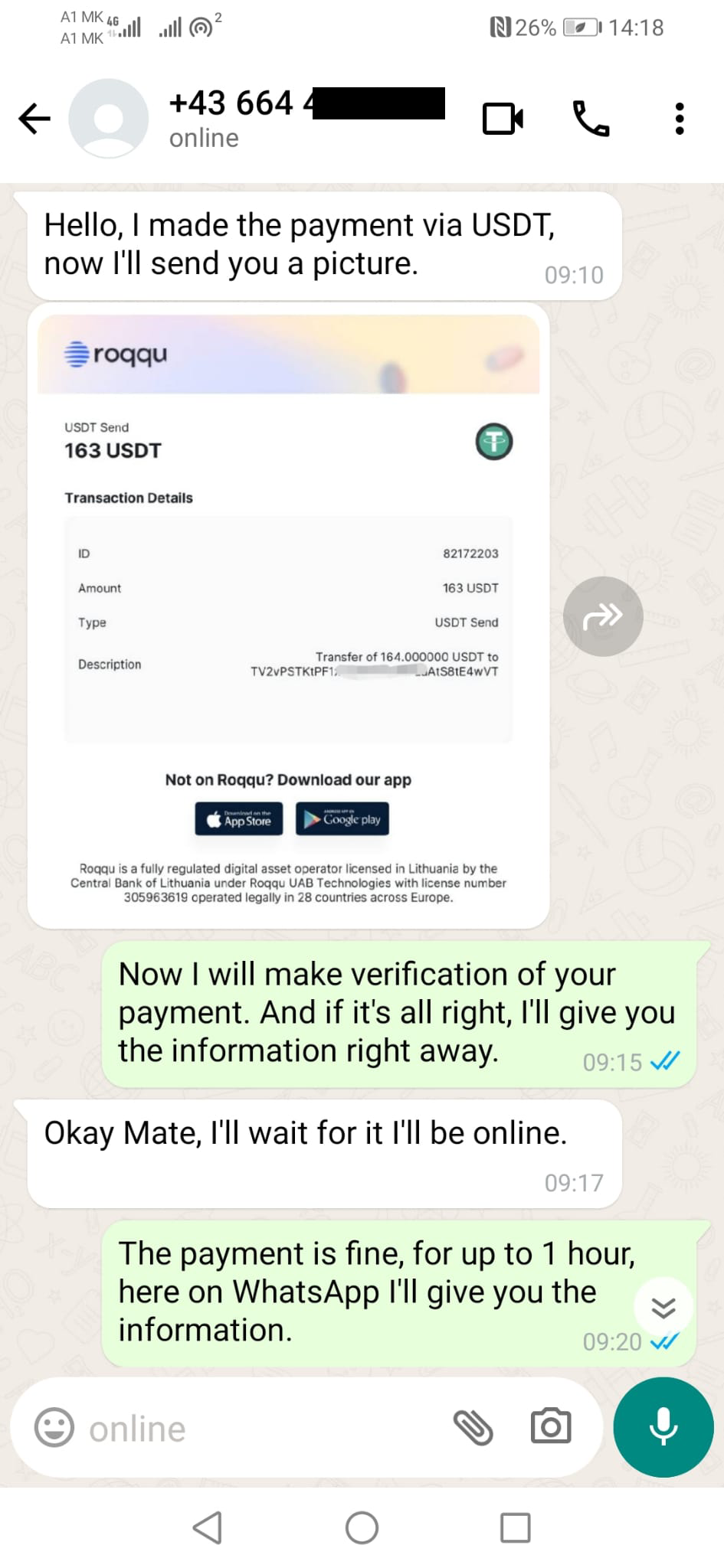Open the emoji picker
Viewport: 724px width, 1568px height.
pyautogui.click(x=54, y=1427)
